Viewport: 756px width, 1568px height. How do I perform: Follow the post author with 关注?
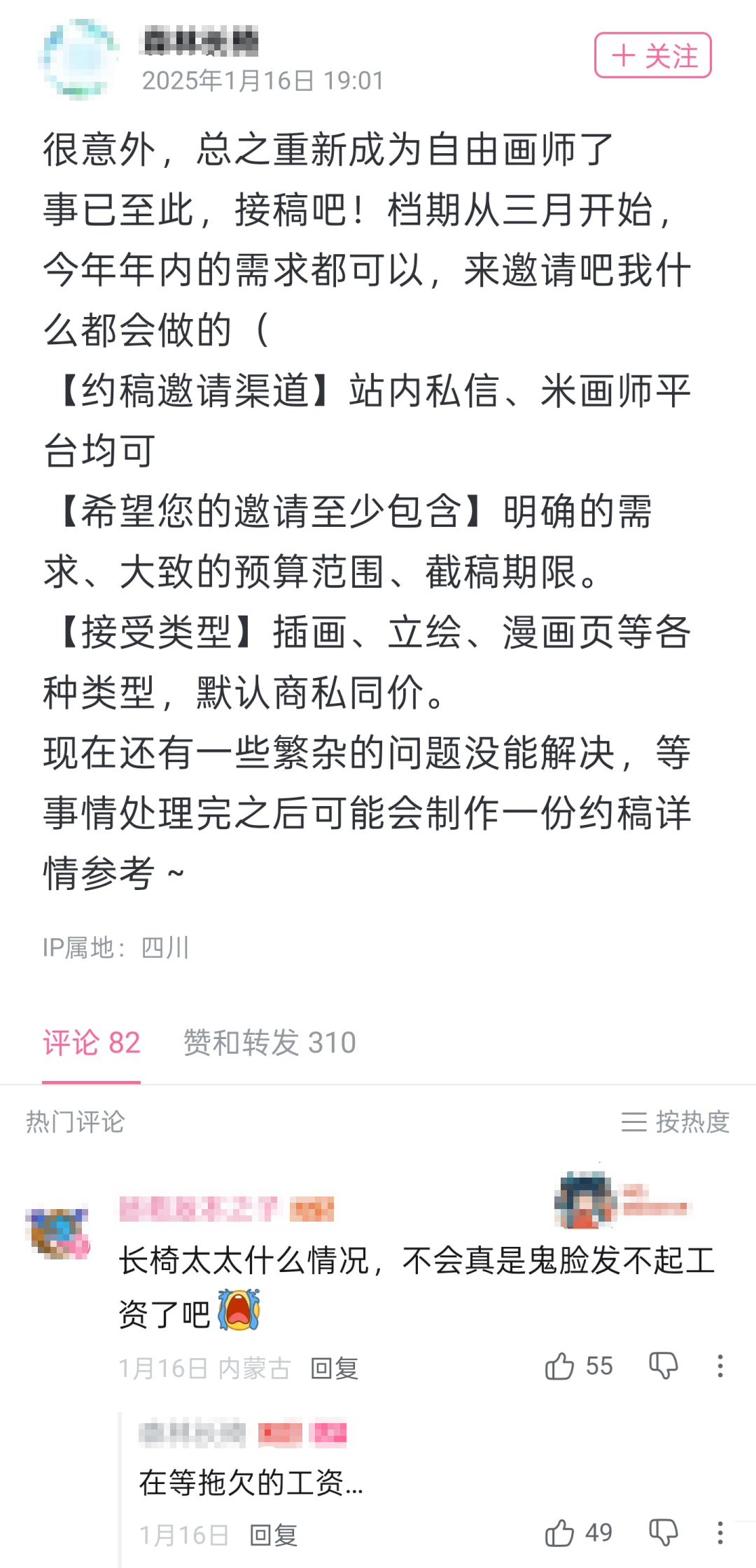click(x=652, y=55)
